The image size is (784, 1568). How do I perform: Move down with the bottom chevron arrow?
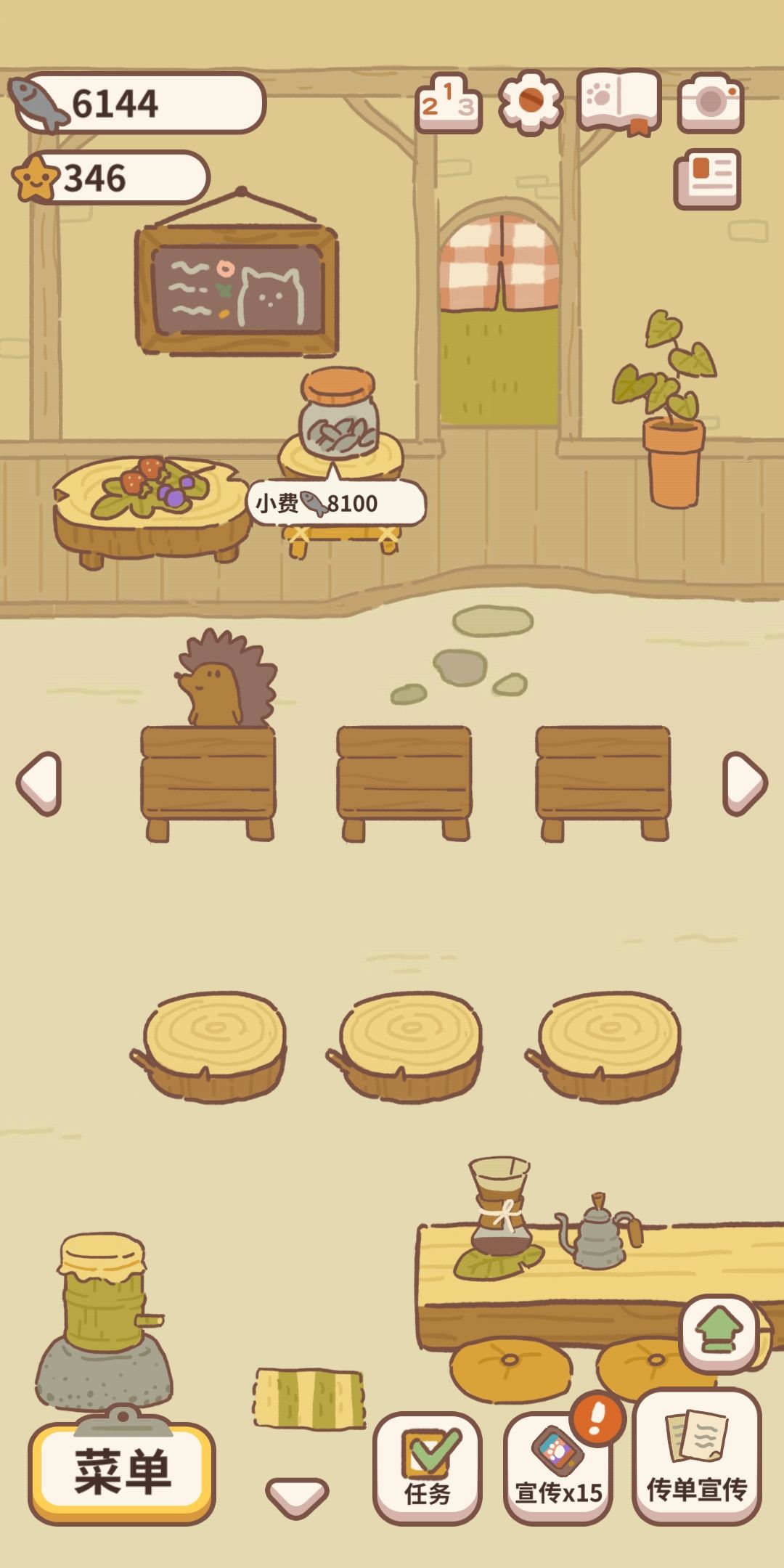(297, 1495)
